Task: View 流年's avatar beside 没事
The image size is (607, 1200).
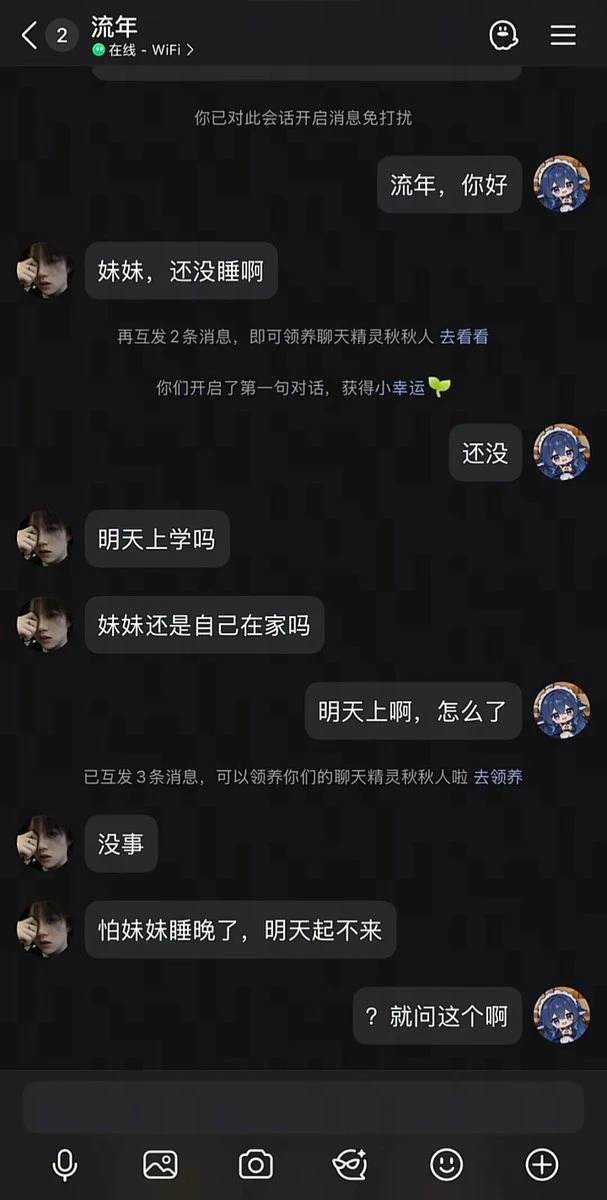Action: [x=45, y=843]
